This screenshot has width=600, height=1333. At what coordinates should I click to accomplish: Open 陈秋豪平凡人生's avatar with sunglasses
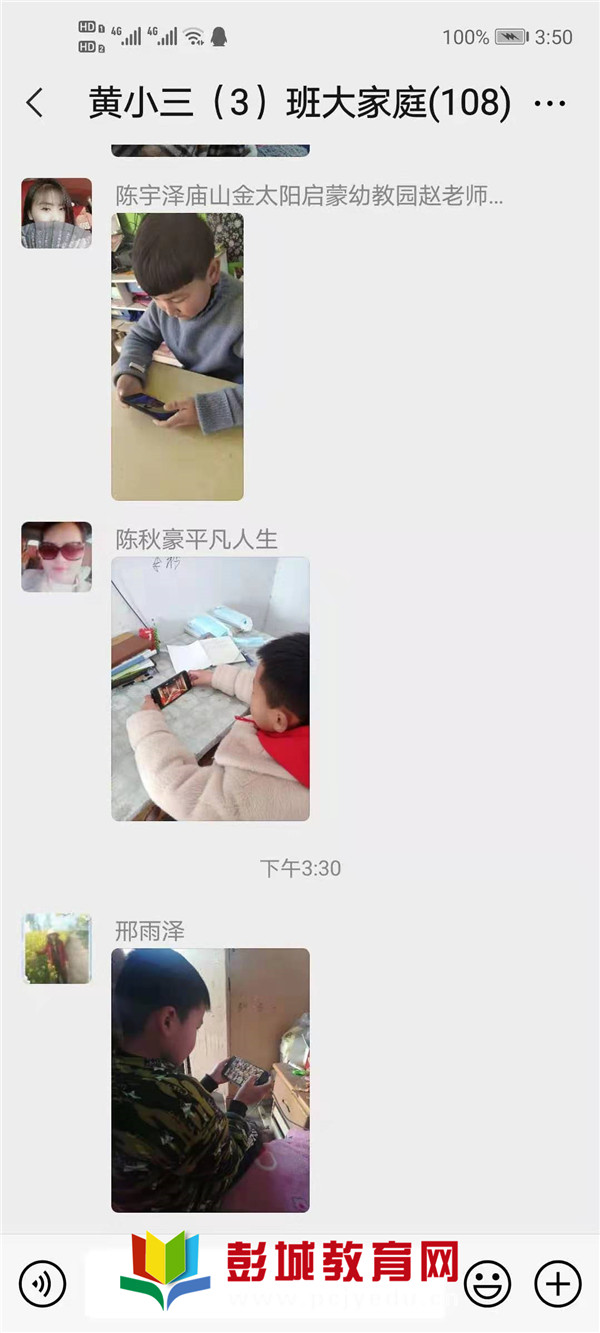(x=56, y=556)
